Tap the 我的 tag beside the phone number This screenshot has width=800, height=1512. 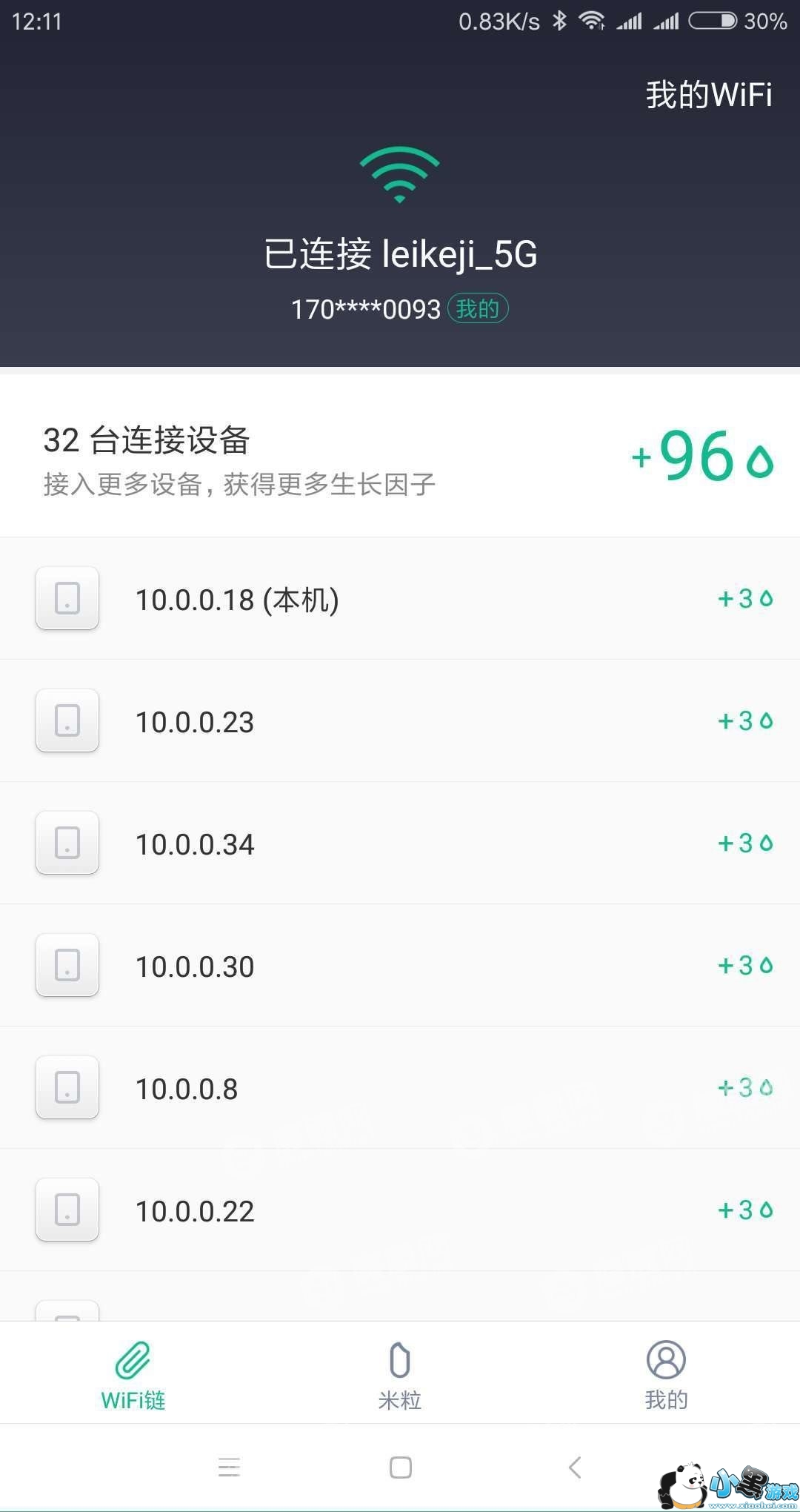pyautogui.click(x=477, y=308)
